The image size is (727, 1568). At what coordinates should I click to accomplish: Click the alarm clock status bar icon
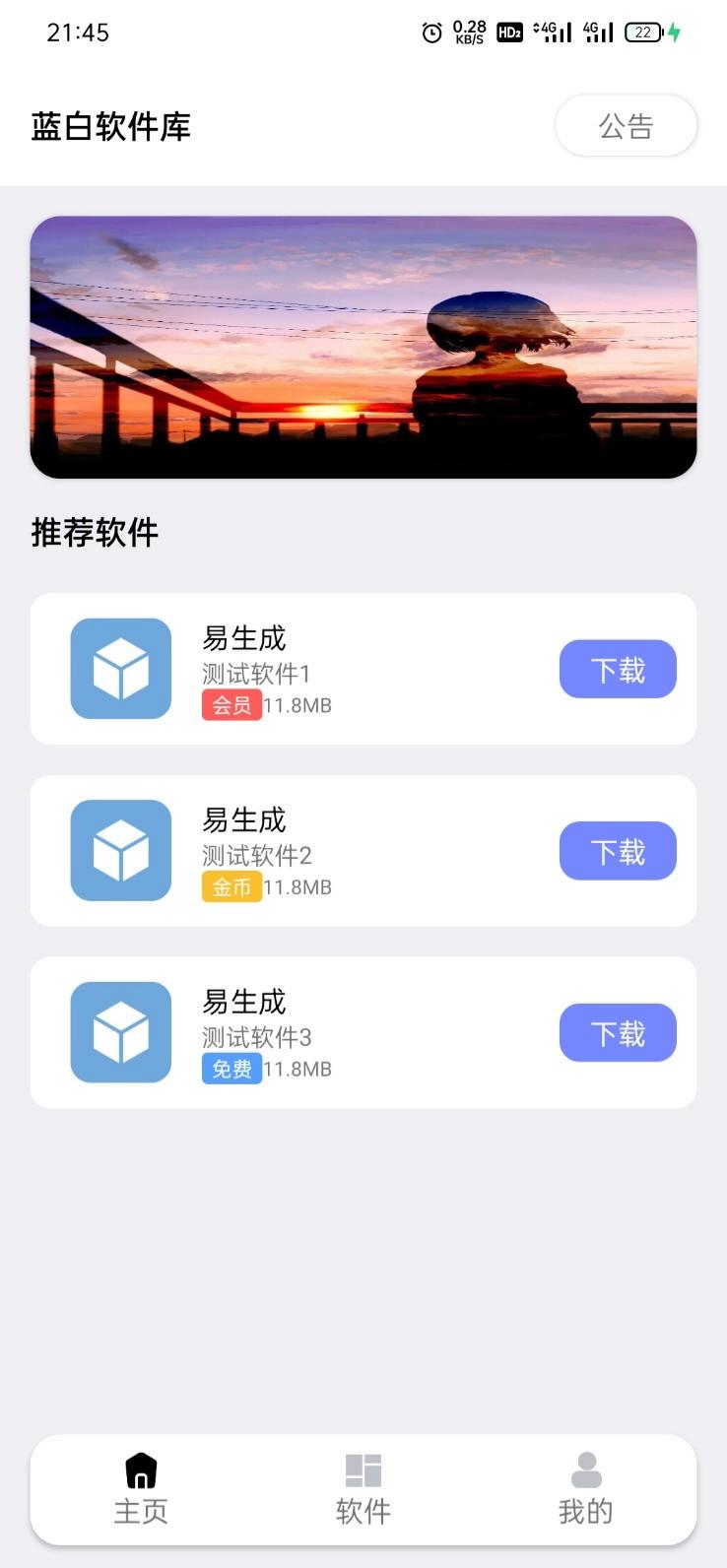430,33
